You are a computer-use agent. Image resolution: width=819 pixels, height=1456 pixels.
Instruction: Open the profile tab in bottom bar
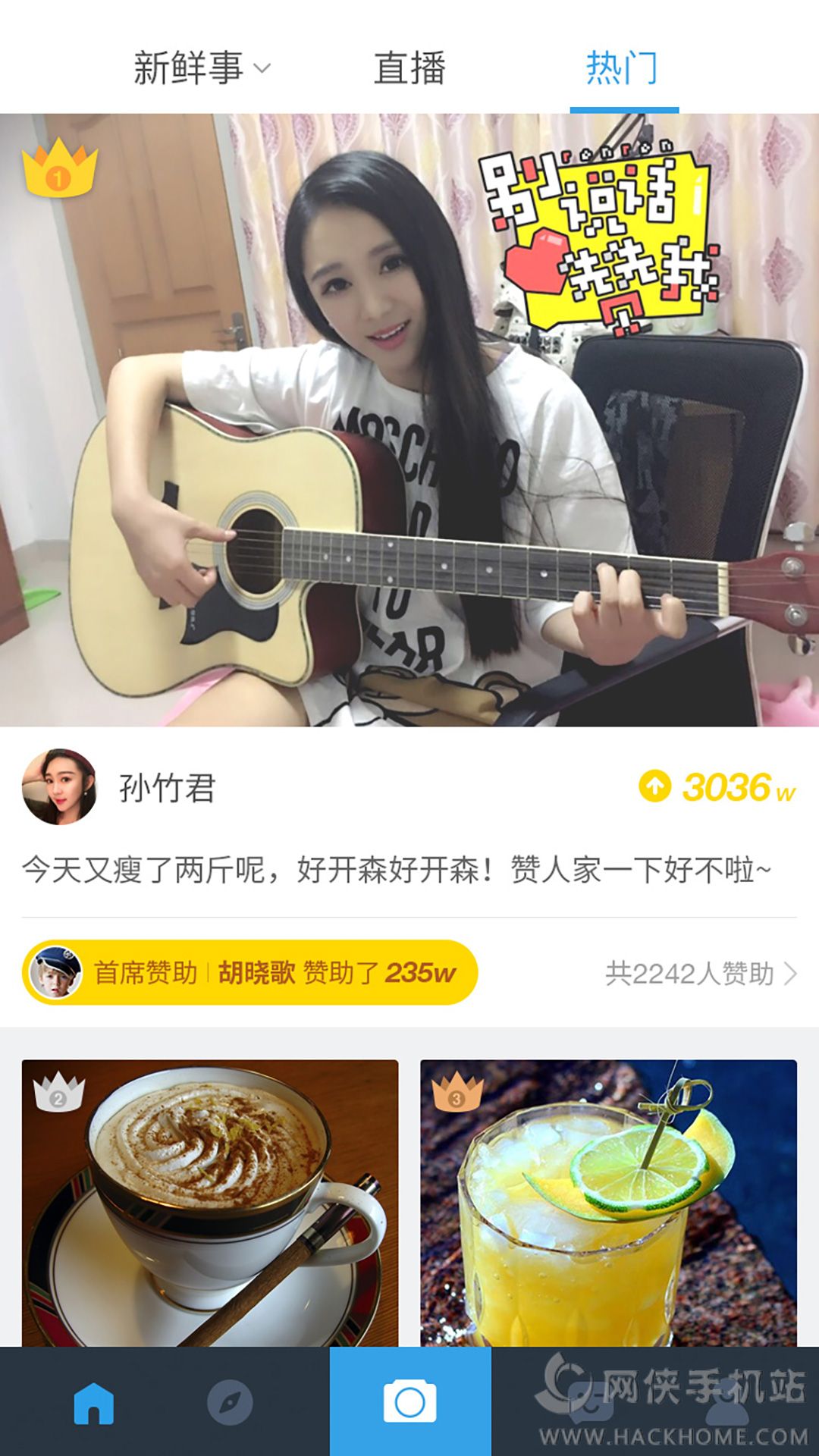tap(726, 1403)
